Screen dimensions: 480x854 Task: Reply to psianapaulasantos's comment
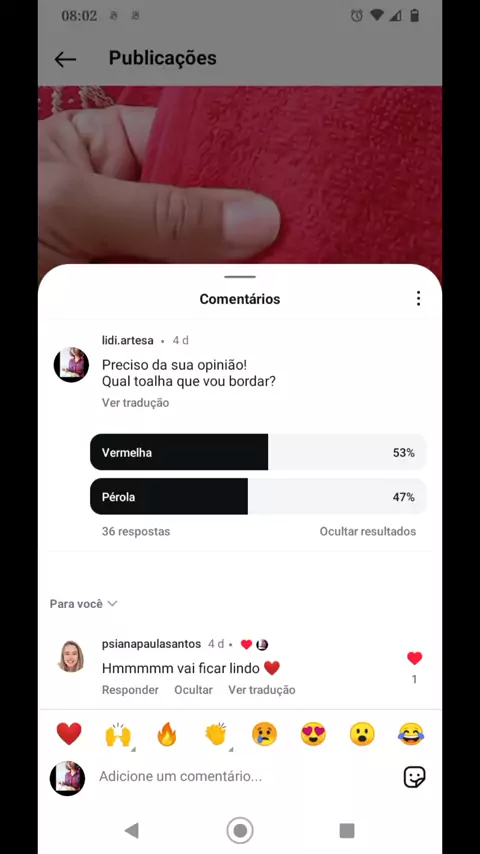[130, 690]
